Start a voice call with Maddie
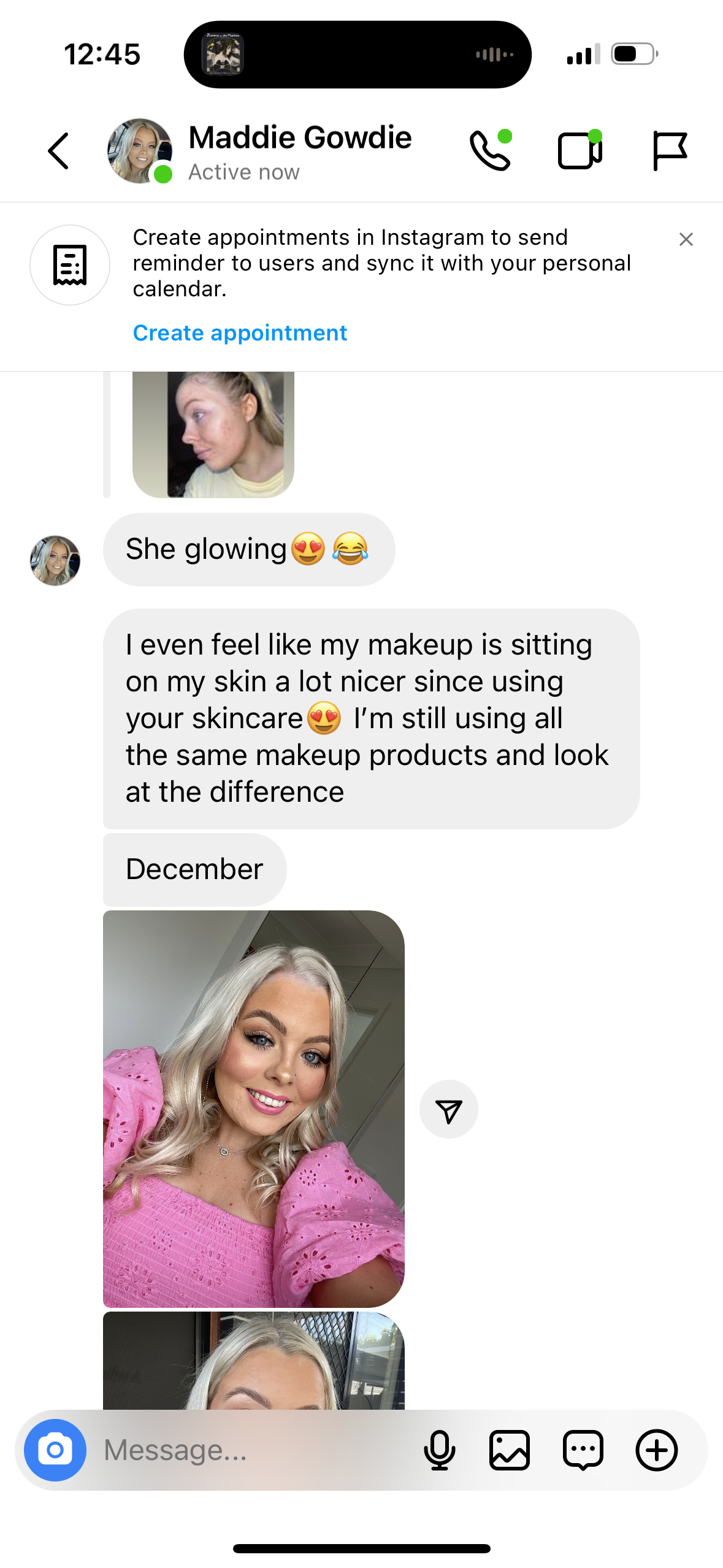723x1568 pixels. tap(490, 151)
